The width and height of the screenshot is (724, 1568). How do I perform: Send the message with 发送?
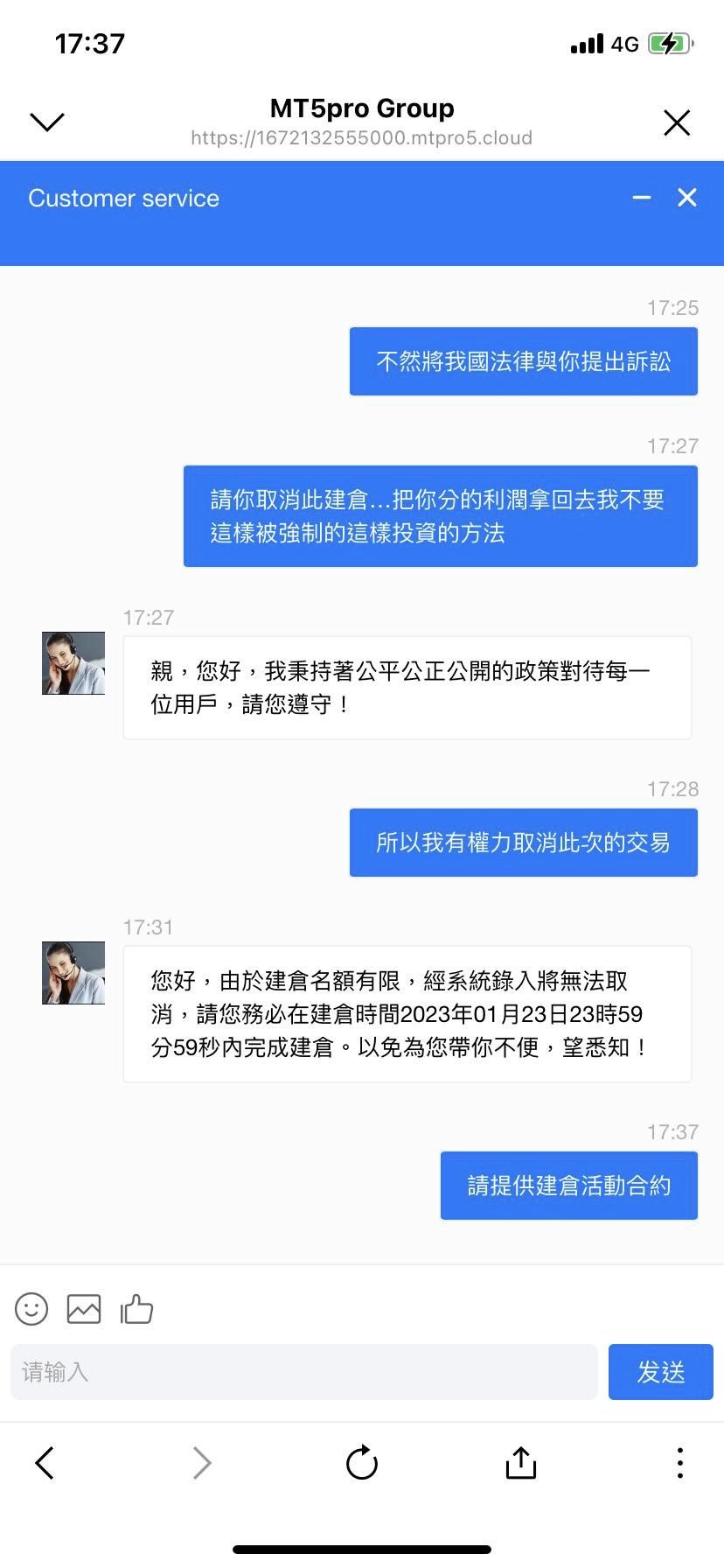pos(660,1372)
